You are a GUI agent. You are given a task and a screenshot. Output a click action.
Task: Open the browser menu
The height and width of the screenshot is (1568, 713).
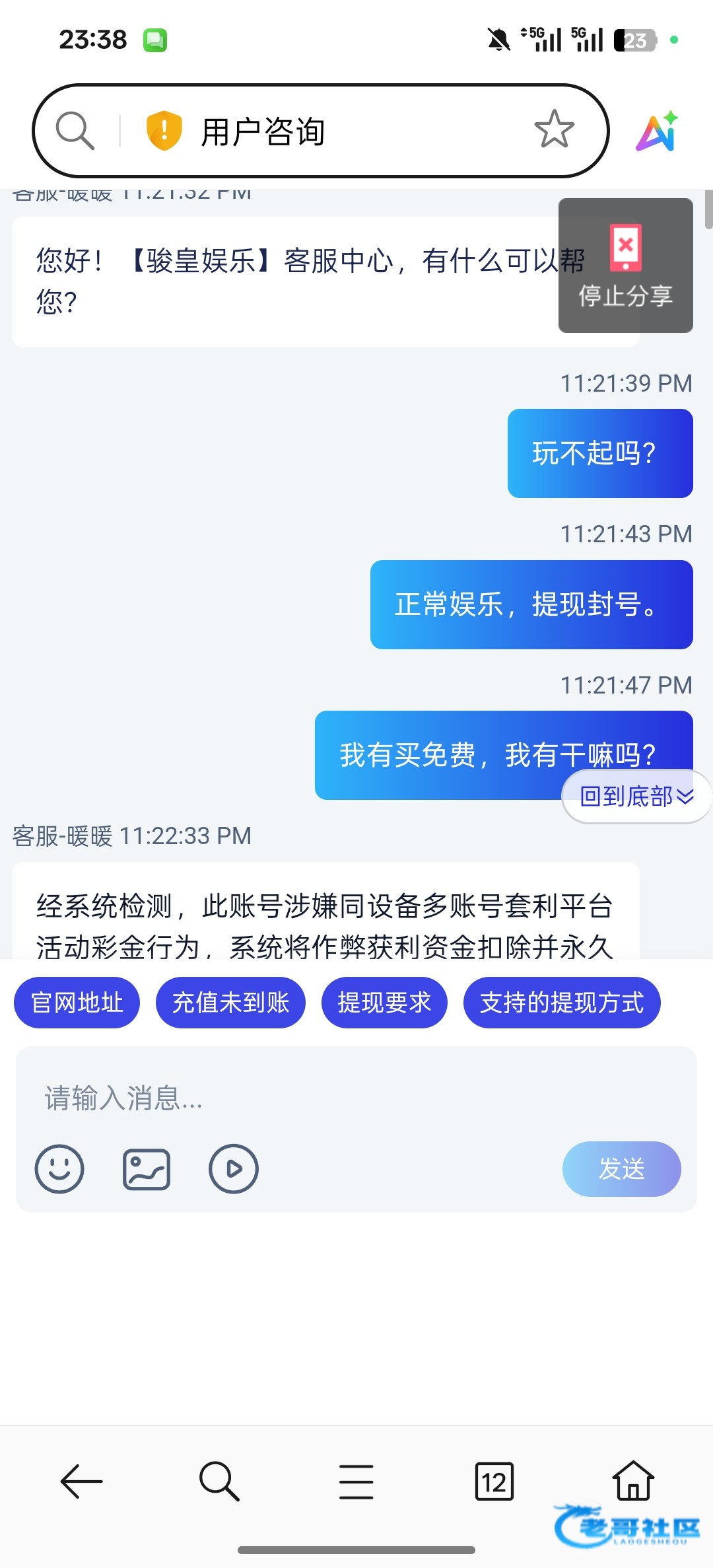(x=356, y=1481)
